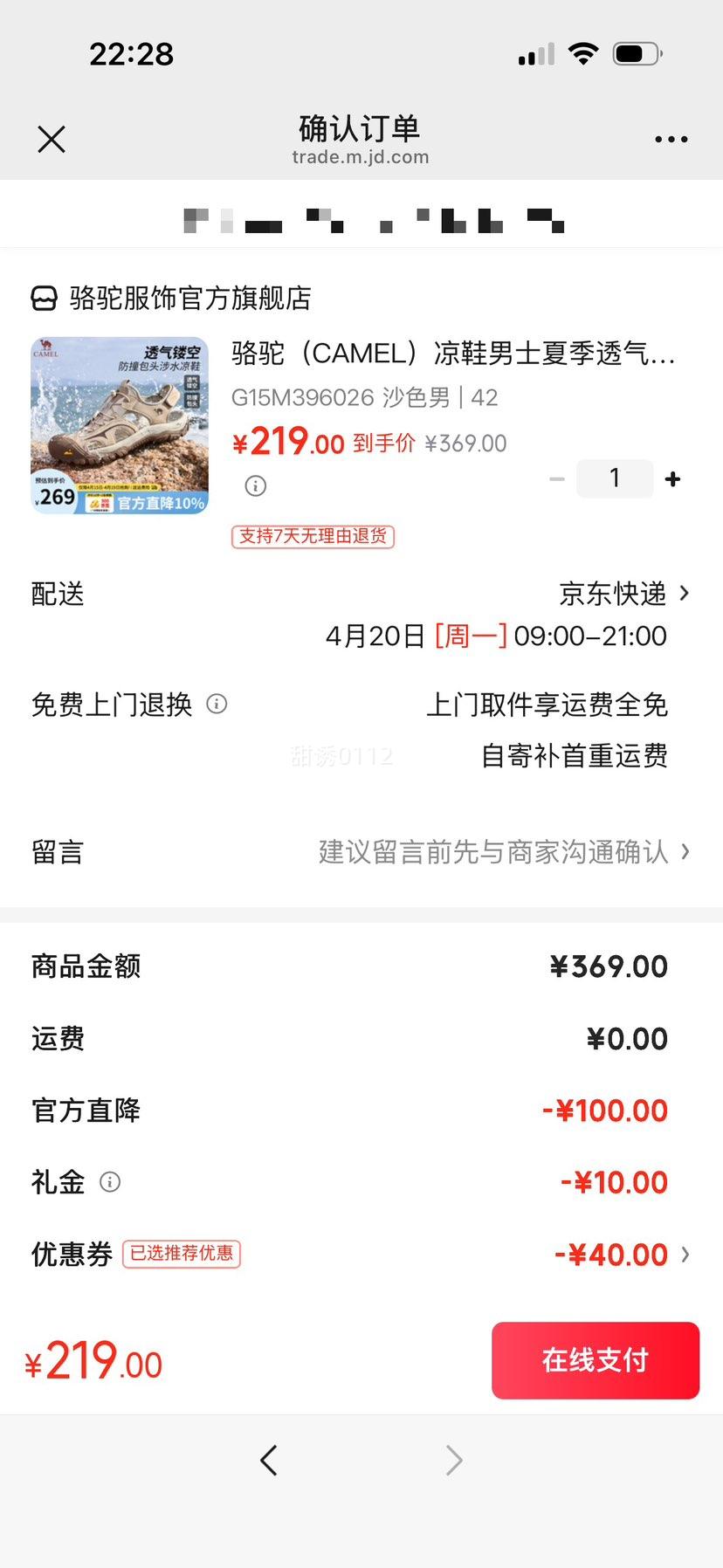Click the back arrow at the bottom
This screenshot has height=1568, width=723.
tap(269, 1460)
